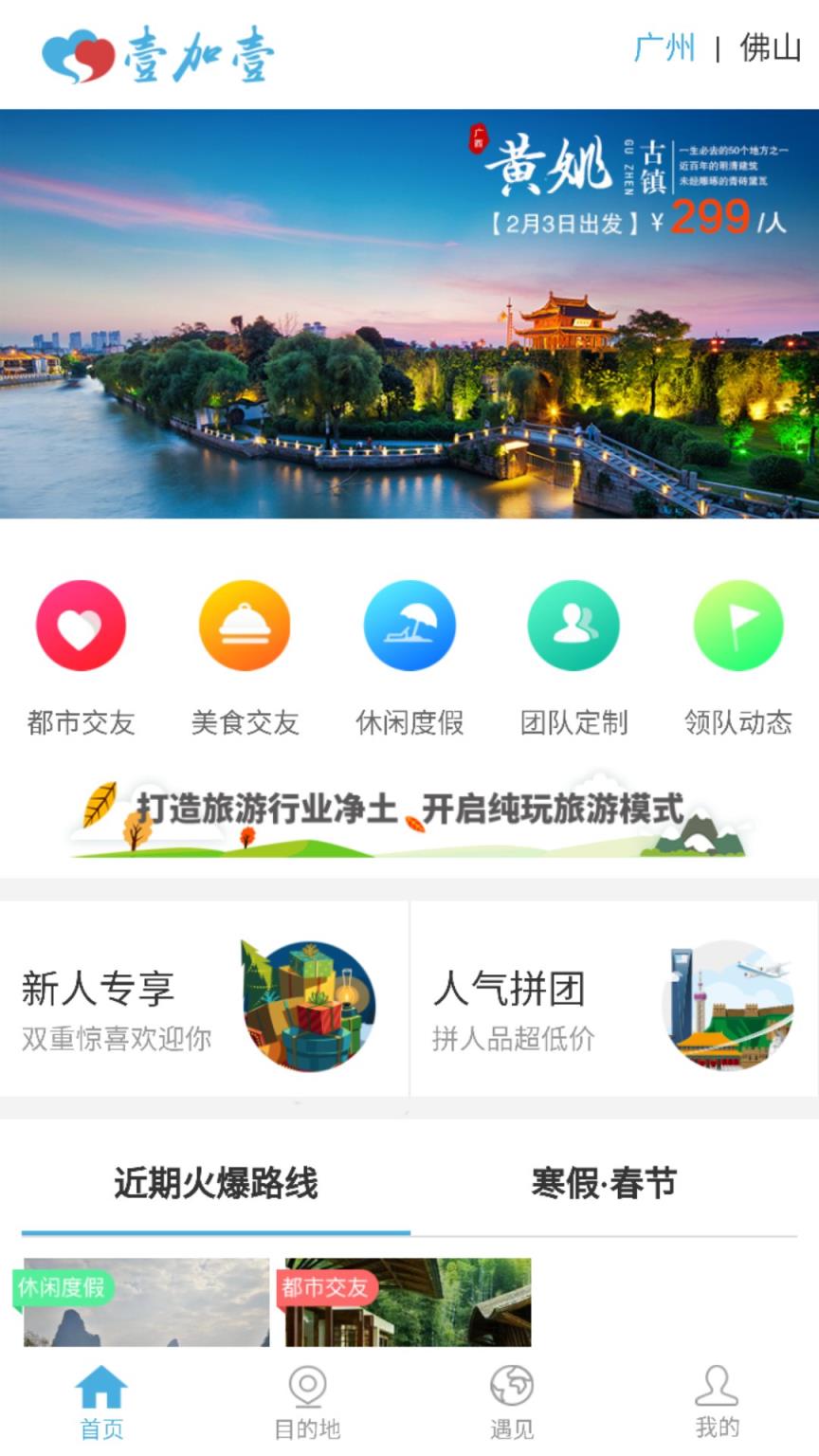Open 团队定制 via the people icon
819x1456 pixels.
point(573,626)
